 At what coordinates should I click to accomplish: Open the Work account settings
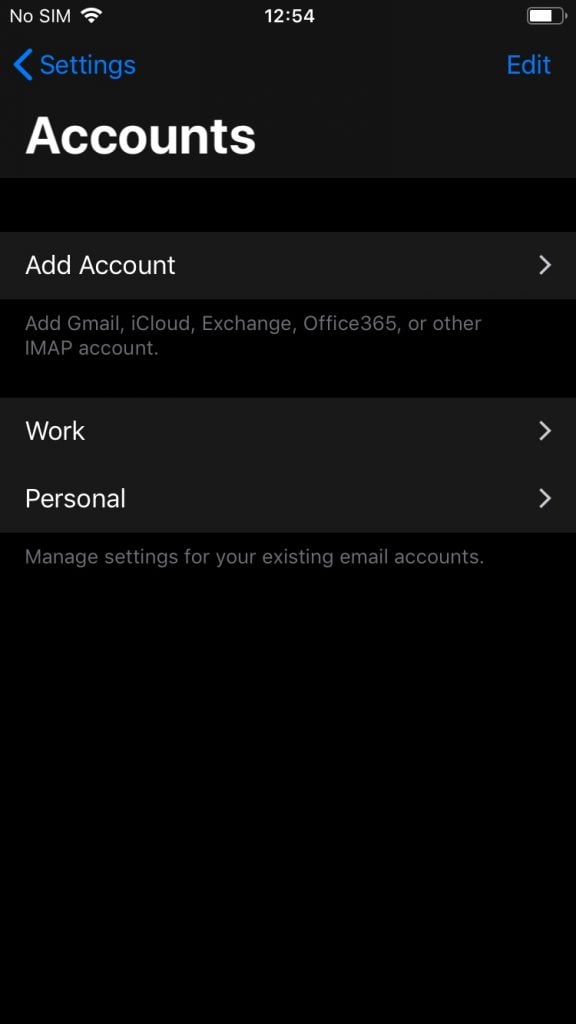coord(288,431)
